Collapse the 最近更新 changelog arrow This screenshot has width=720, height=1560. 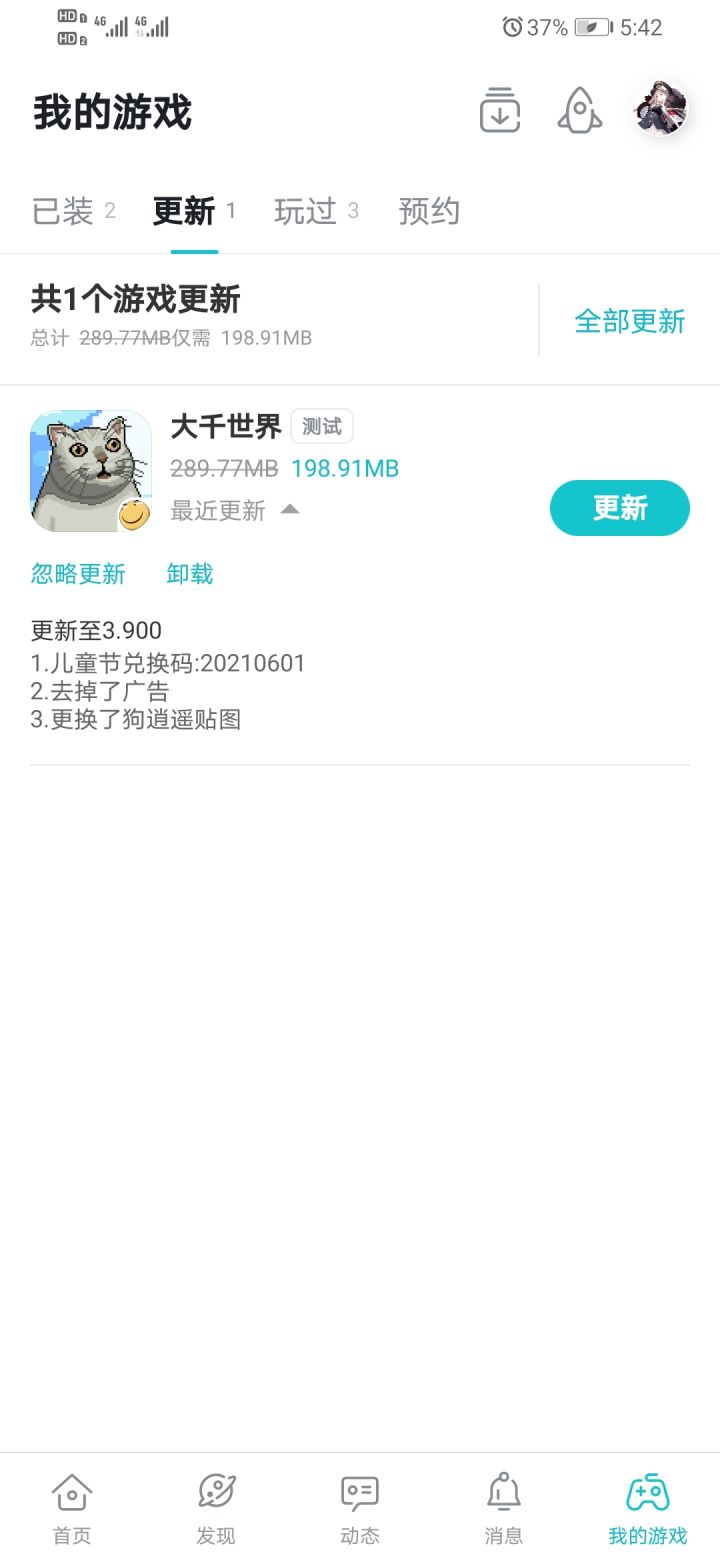(289, 509)
